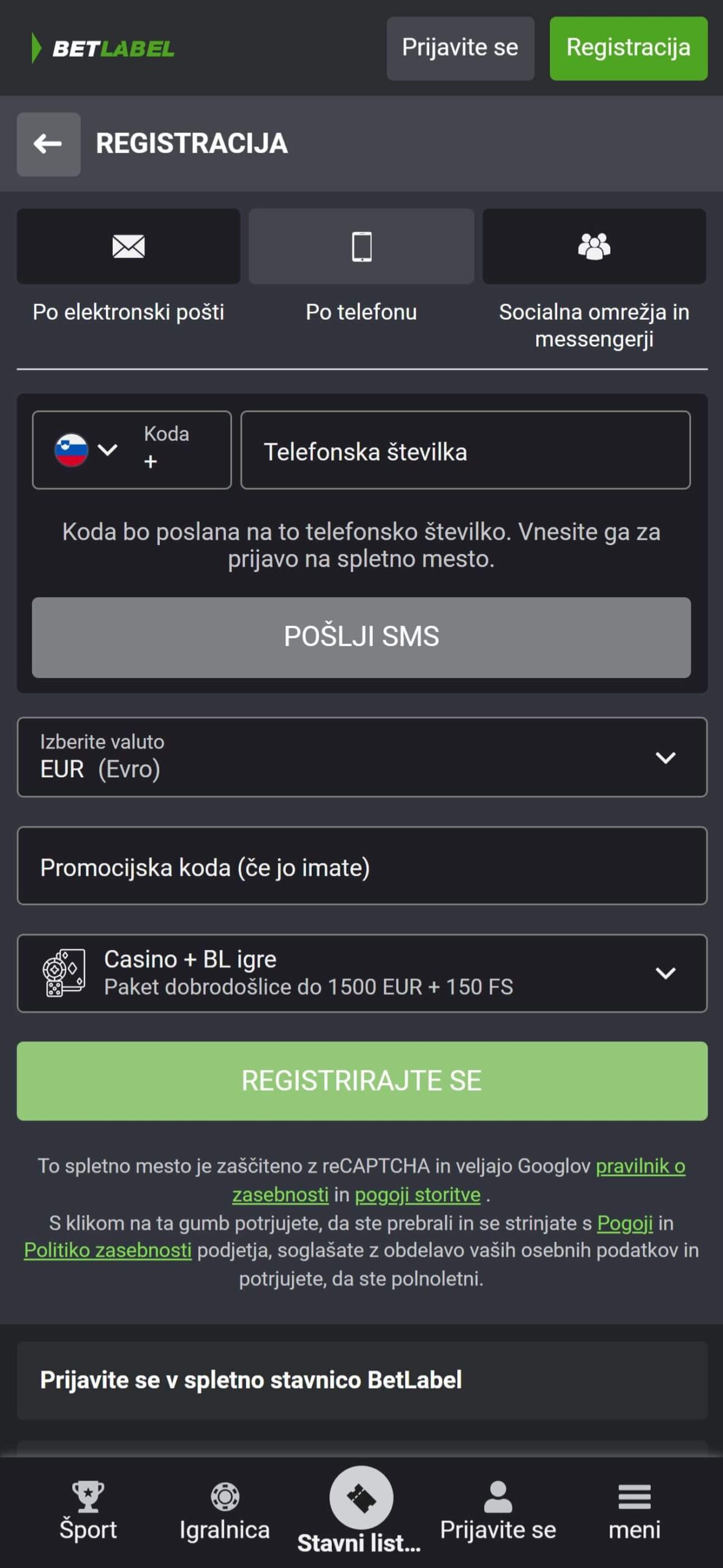Open the Igralnica tab

coord(225,1510)
